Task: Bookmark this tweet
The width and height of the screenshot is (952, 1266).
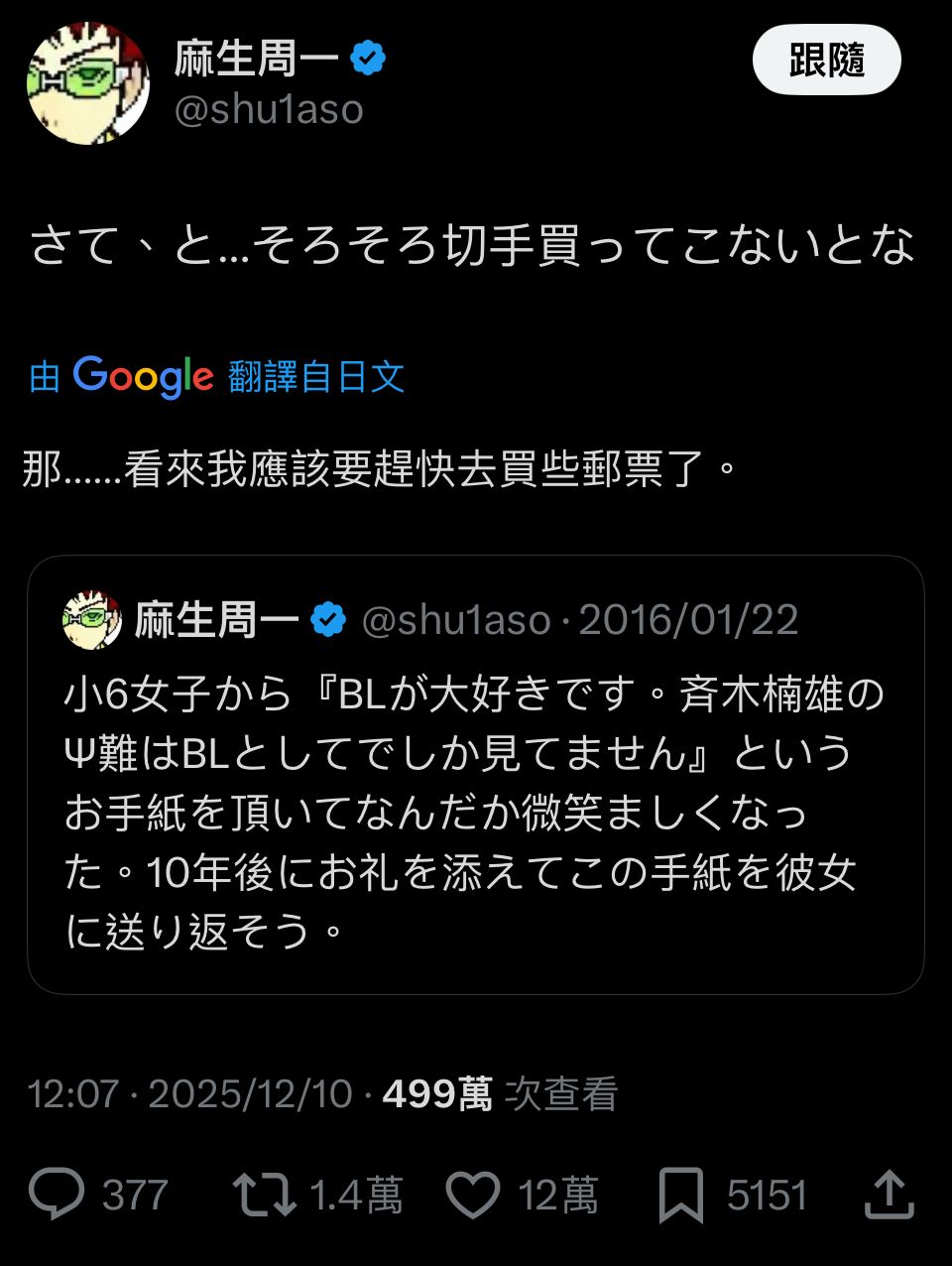Action: 681,1194
